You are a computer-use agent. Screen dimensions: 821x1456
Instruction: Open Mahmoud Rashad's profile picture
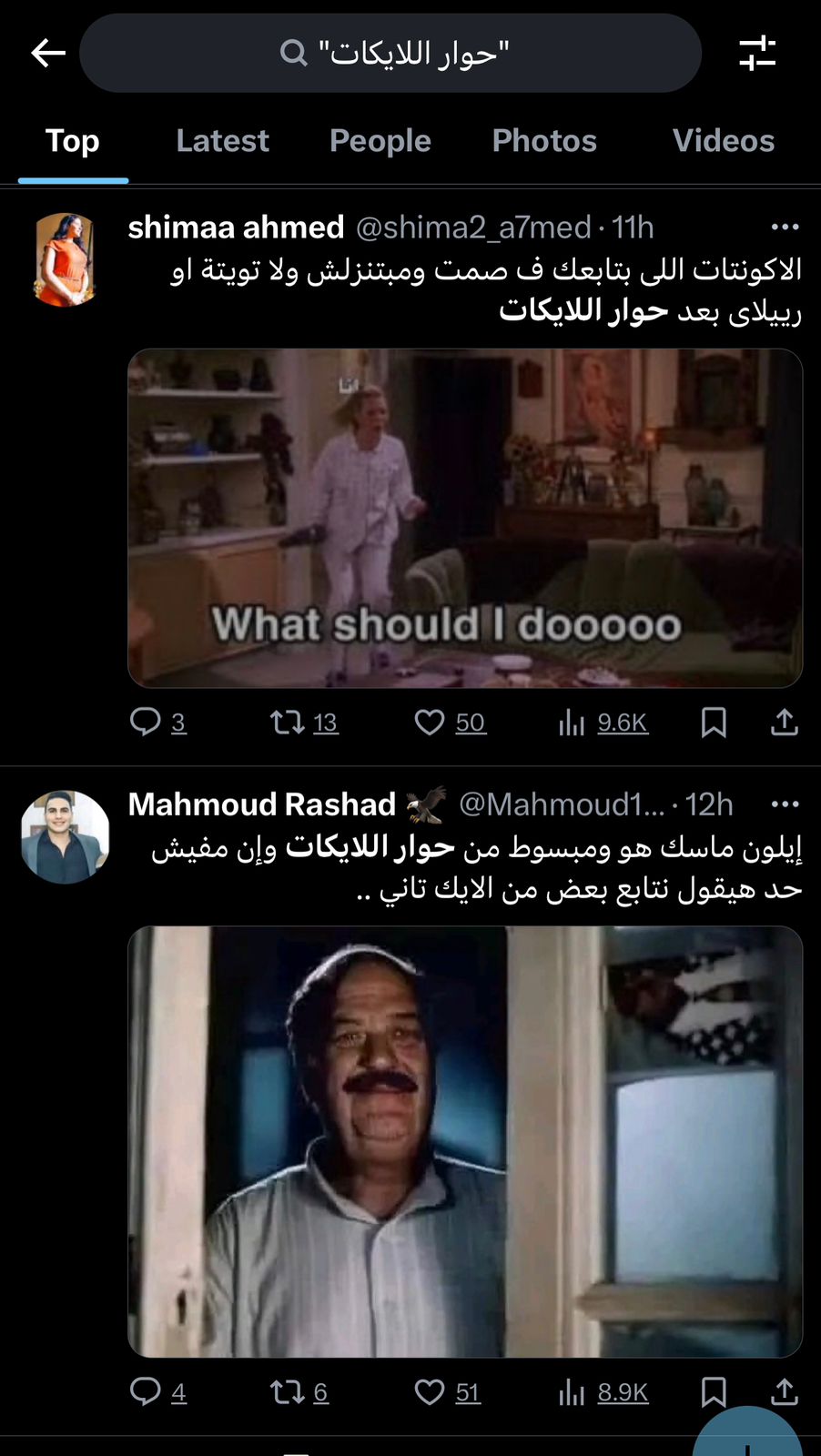coord(65,836)
